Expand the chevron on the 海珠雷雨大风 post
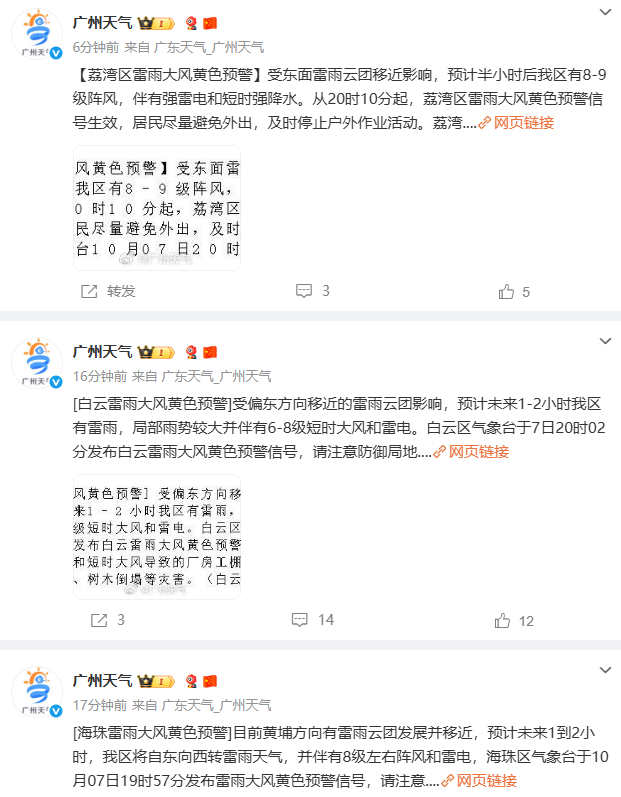Viewport: 621px width, 797px height. coord(603,671)
